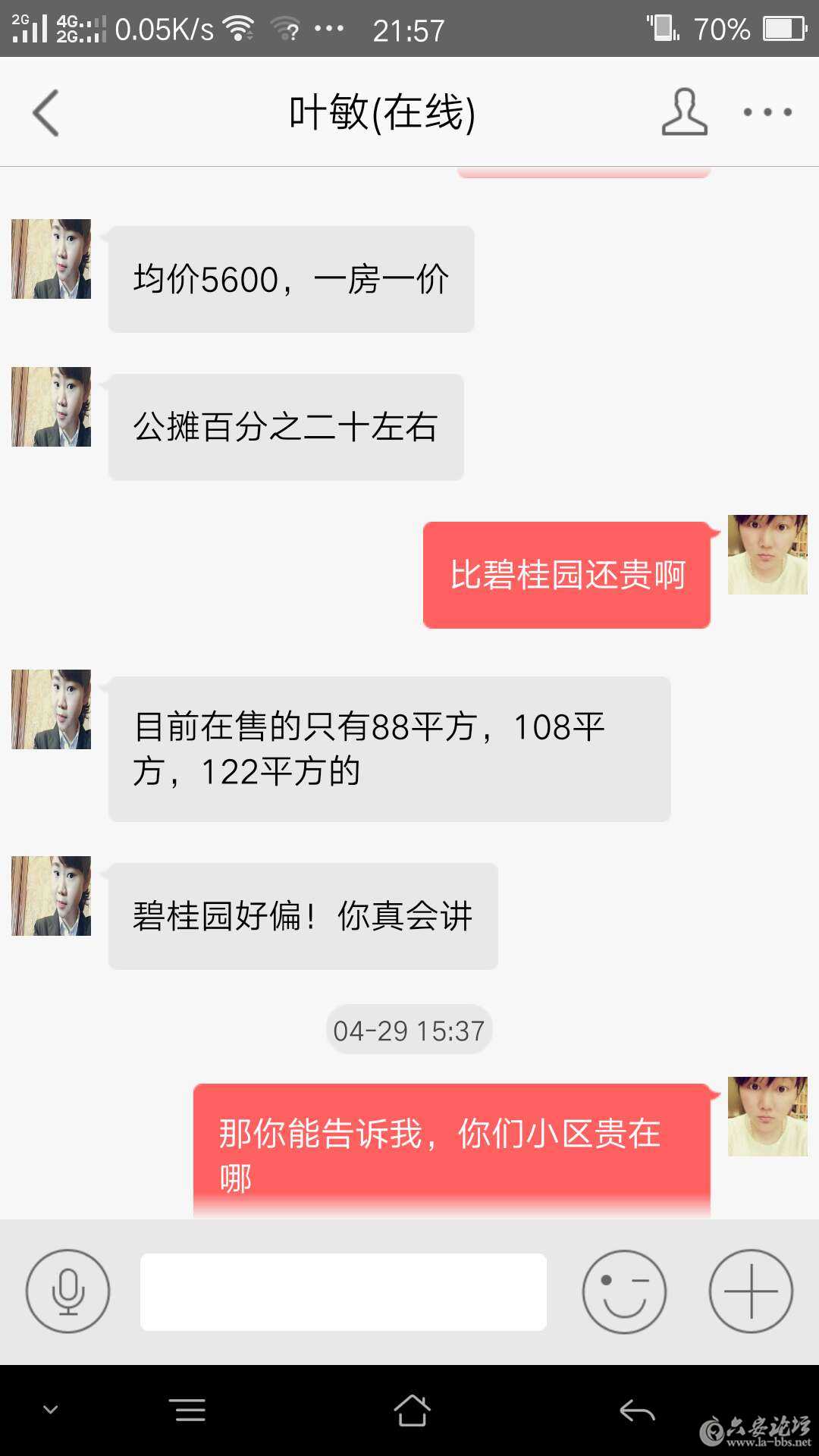This screenshot has width=819, height=1456.
Task: Focus the message text field
Action: pos(343,1291)
